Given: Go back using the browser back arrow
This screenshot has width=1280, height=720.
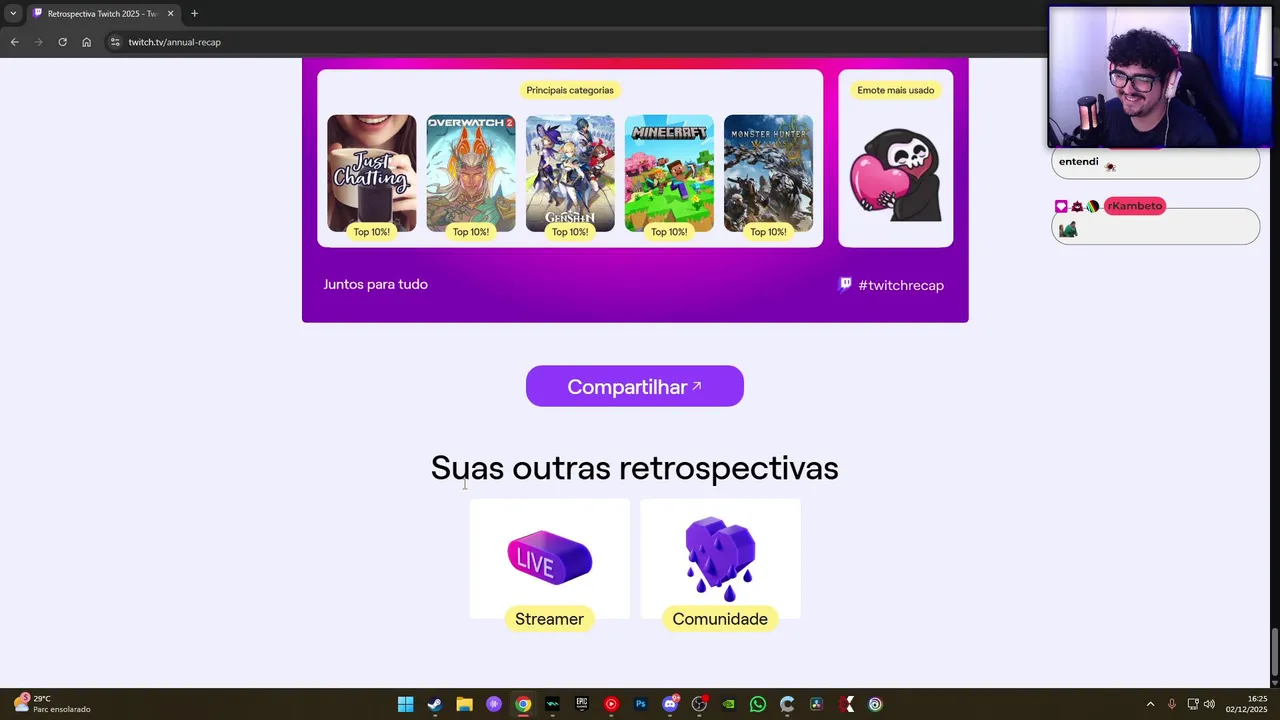Looking at the screenshot, I should 14,42.
